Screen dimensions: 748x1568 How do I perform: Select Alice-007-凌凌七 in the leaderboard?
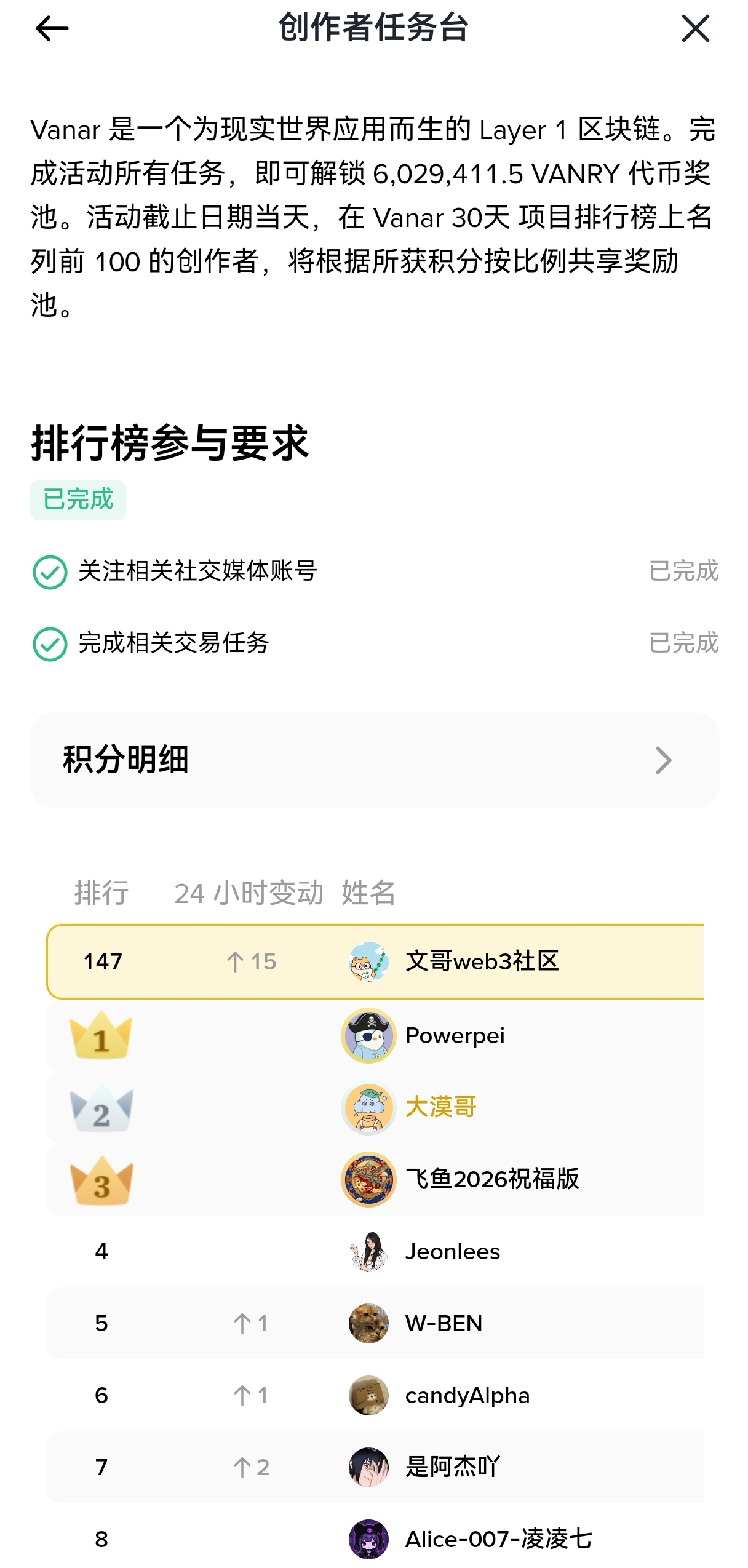[498, 1540]
